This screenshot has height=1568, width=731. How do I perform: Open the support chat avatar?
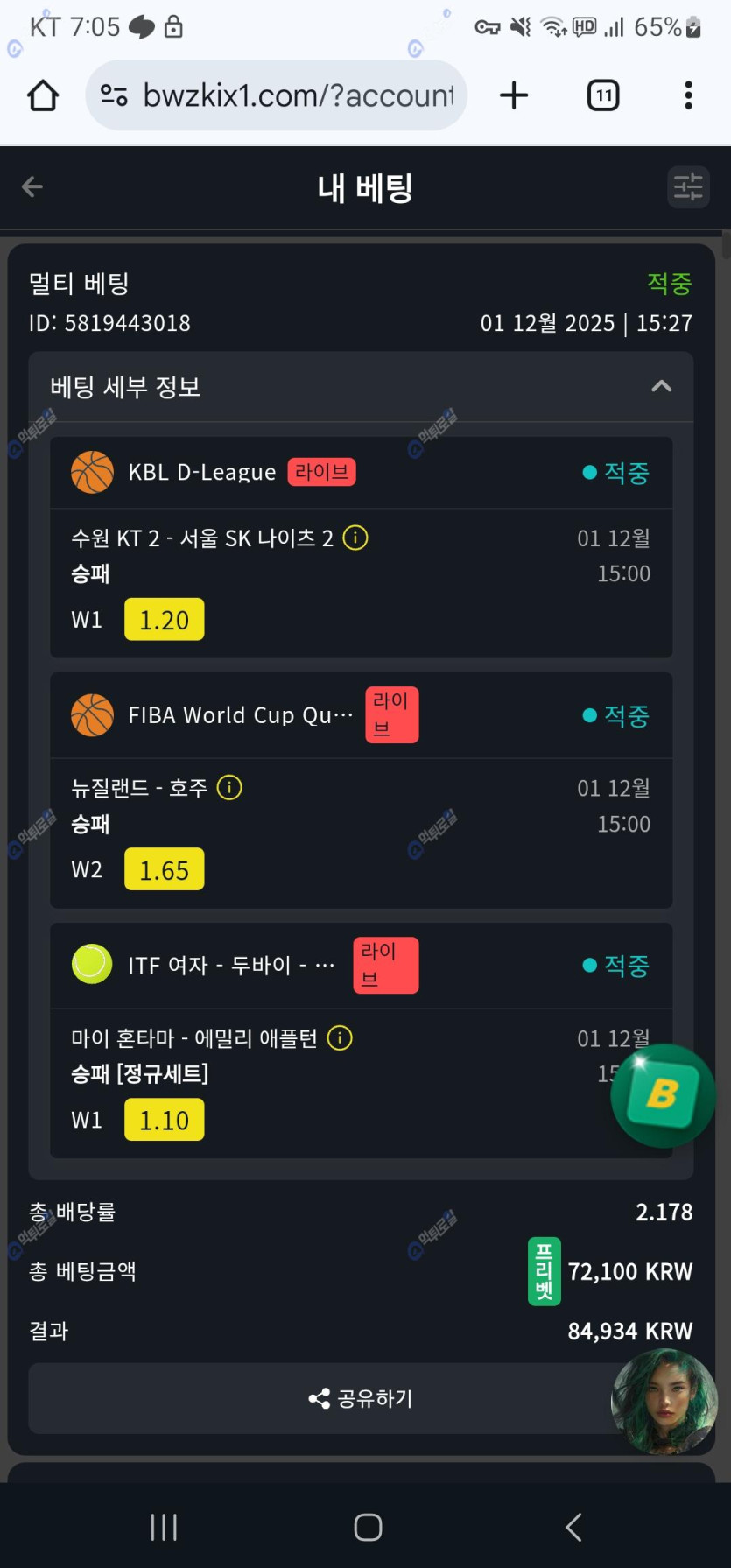tap(664, 1401)
